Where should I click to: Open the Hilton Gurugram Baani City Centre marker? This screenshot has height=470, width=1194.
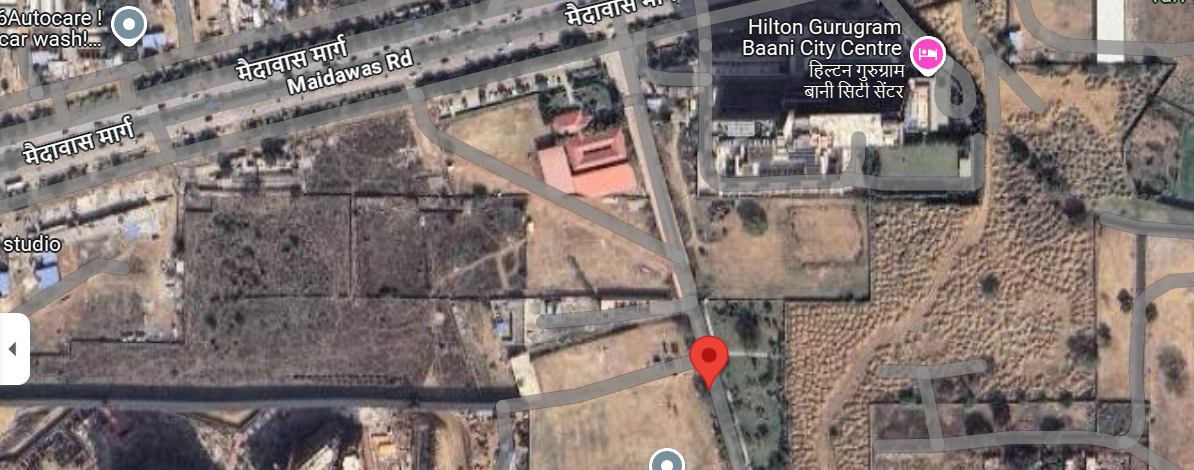tap(929, 53)
